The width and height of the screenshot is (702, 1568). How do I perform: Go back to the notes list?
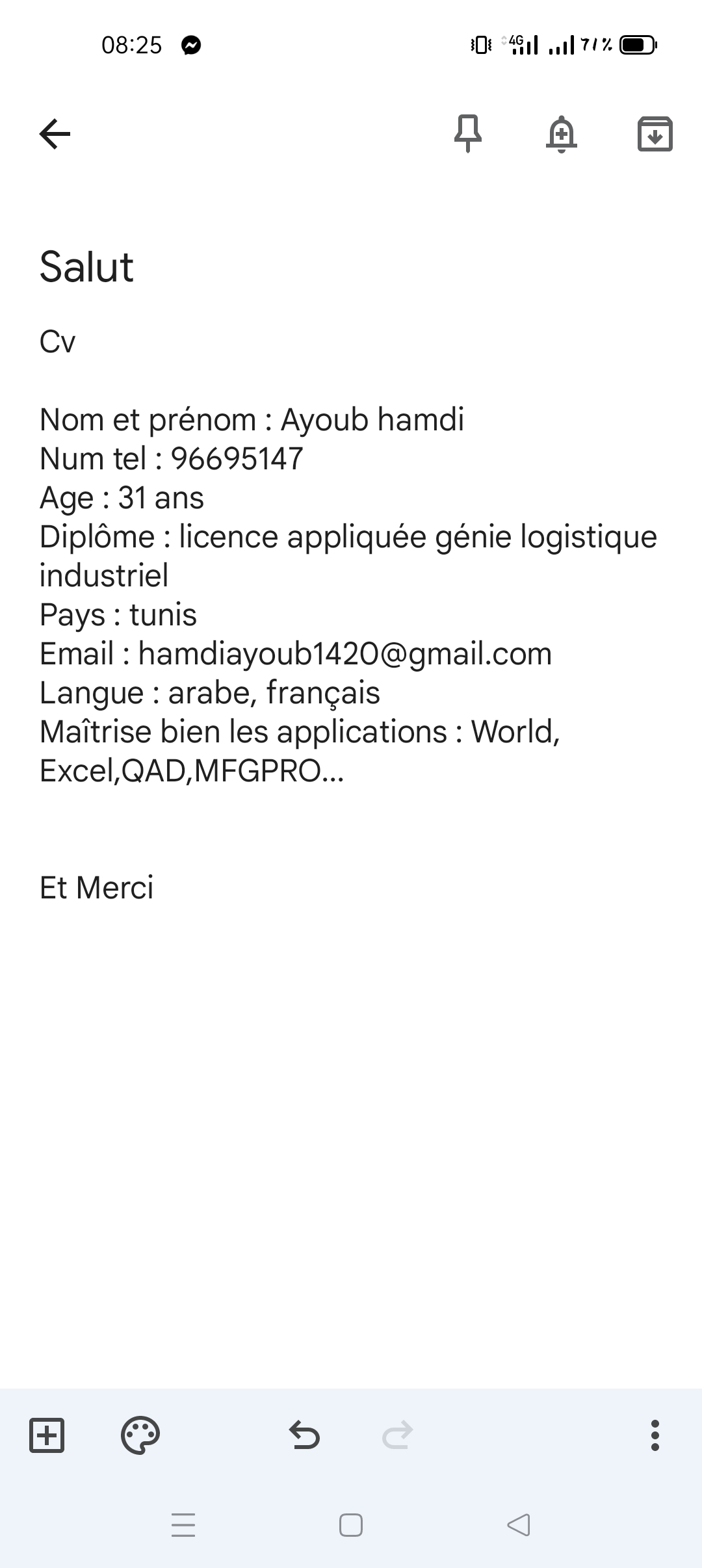55,134
